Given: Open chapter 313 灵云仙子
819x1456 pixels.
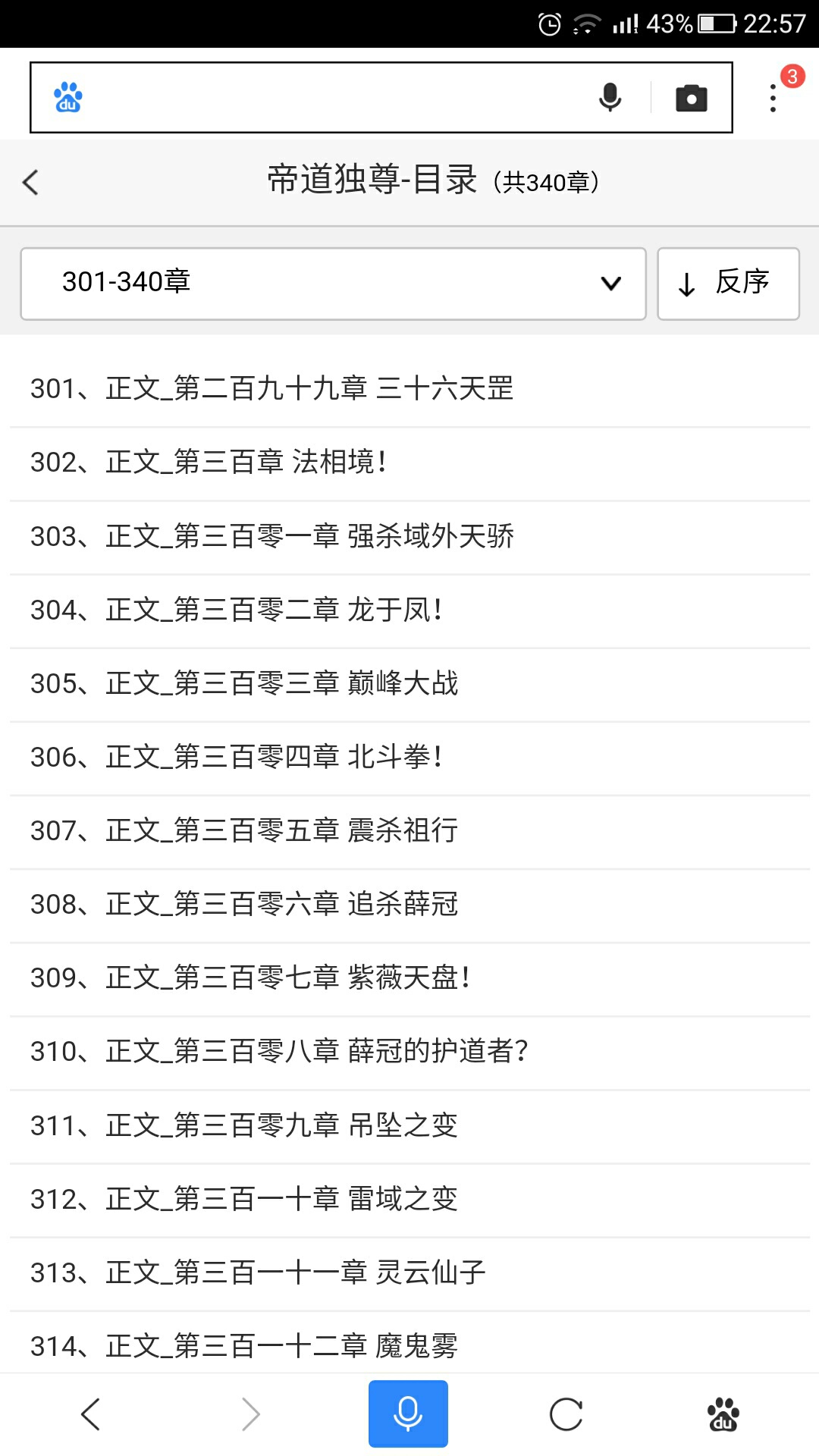Looking at the screenshot, I should [258, 1272].
